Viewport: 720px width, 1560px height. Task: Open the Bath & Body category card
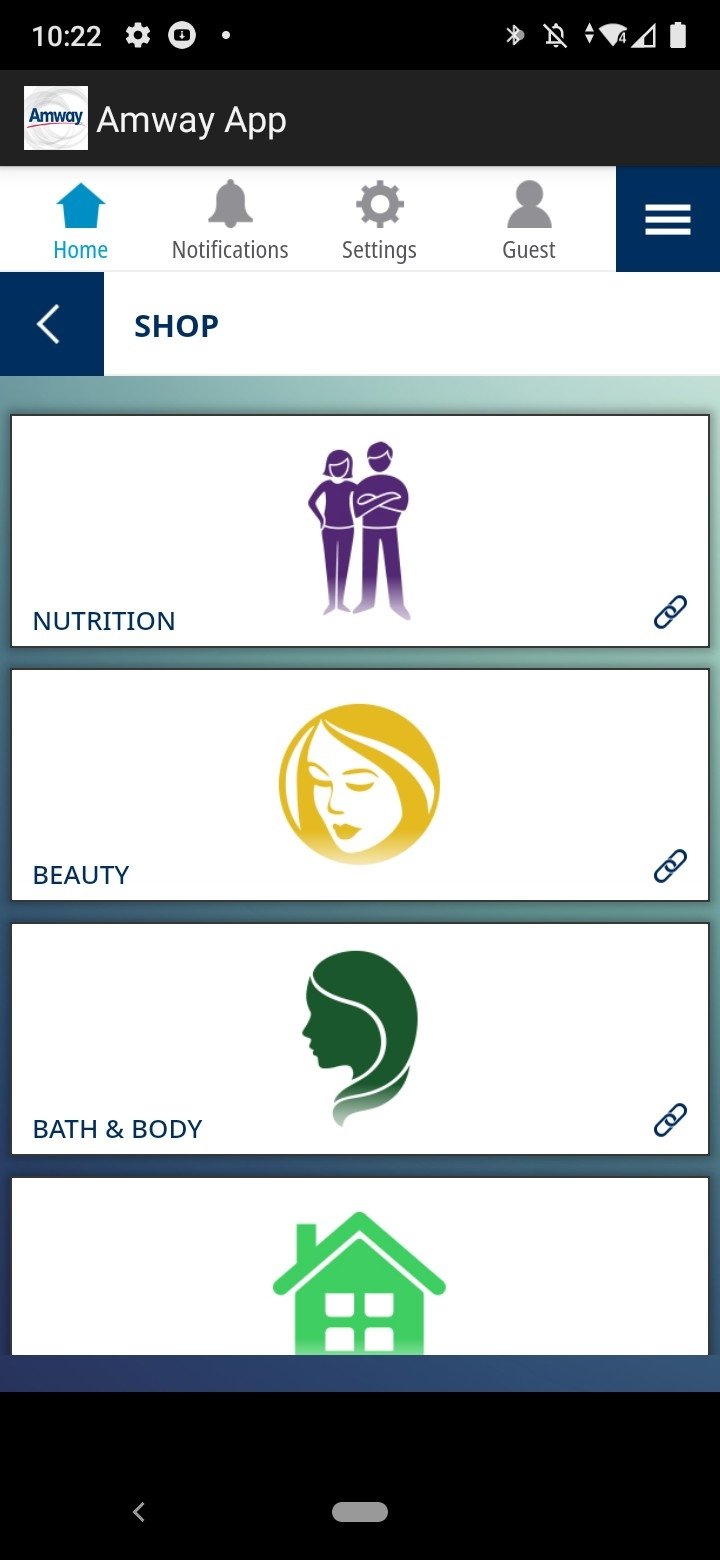(360, 1039)
